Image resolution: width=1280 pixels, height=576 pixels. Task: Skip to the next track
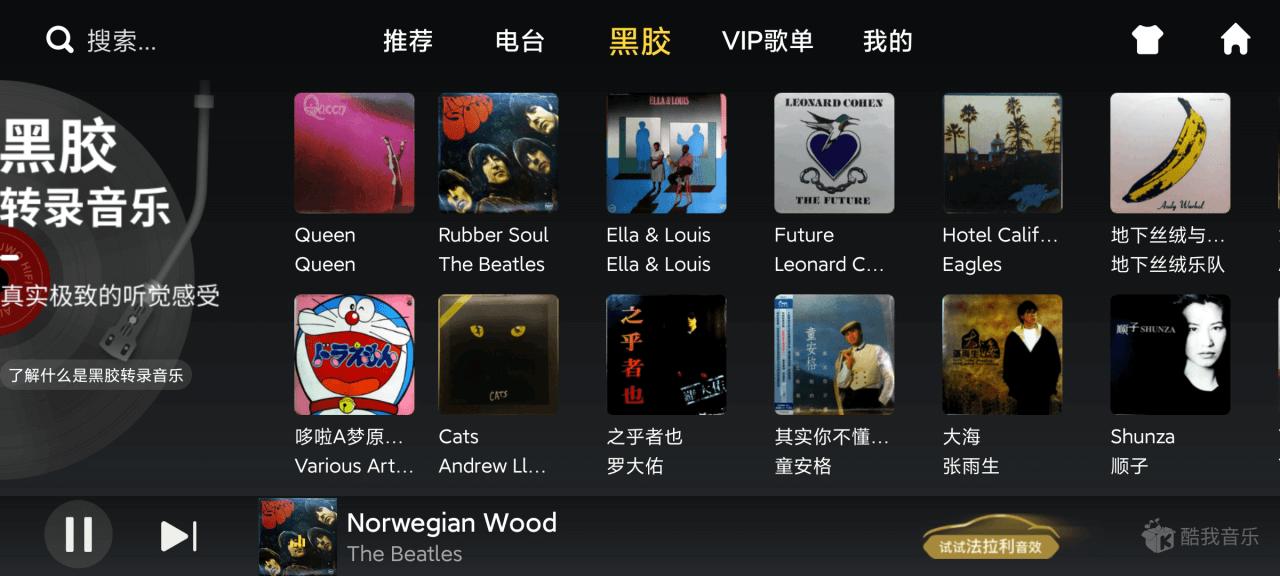pyautogui.click(x=179, y=536)
